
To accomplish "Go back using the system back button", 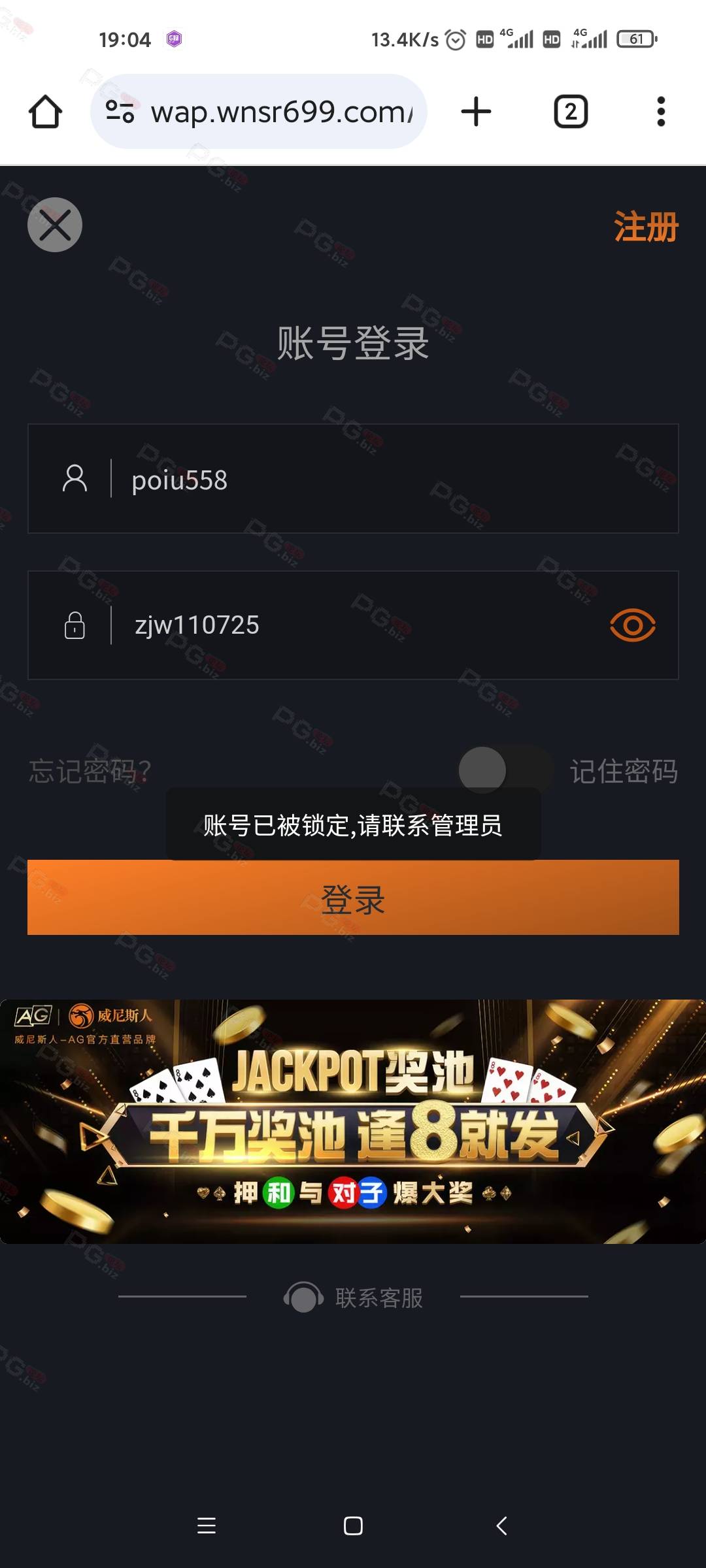I will 501,1526.
